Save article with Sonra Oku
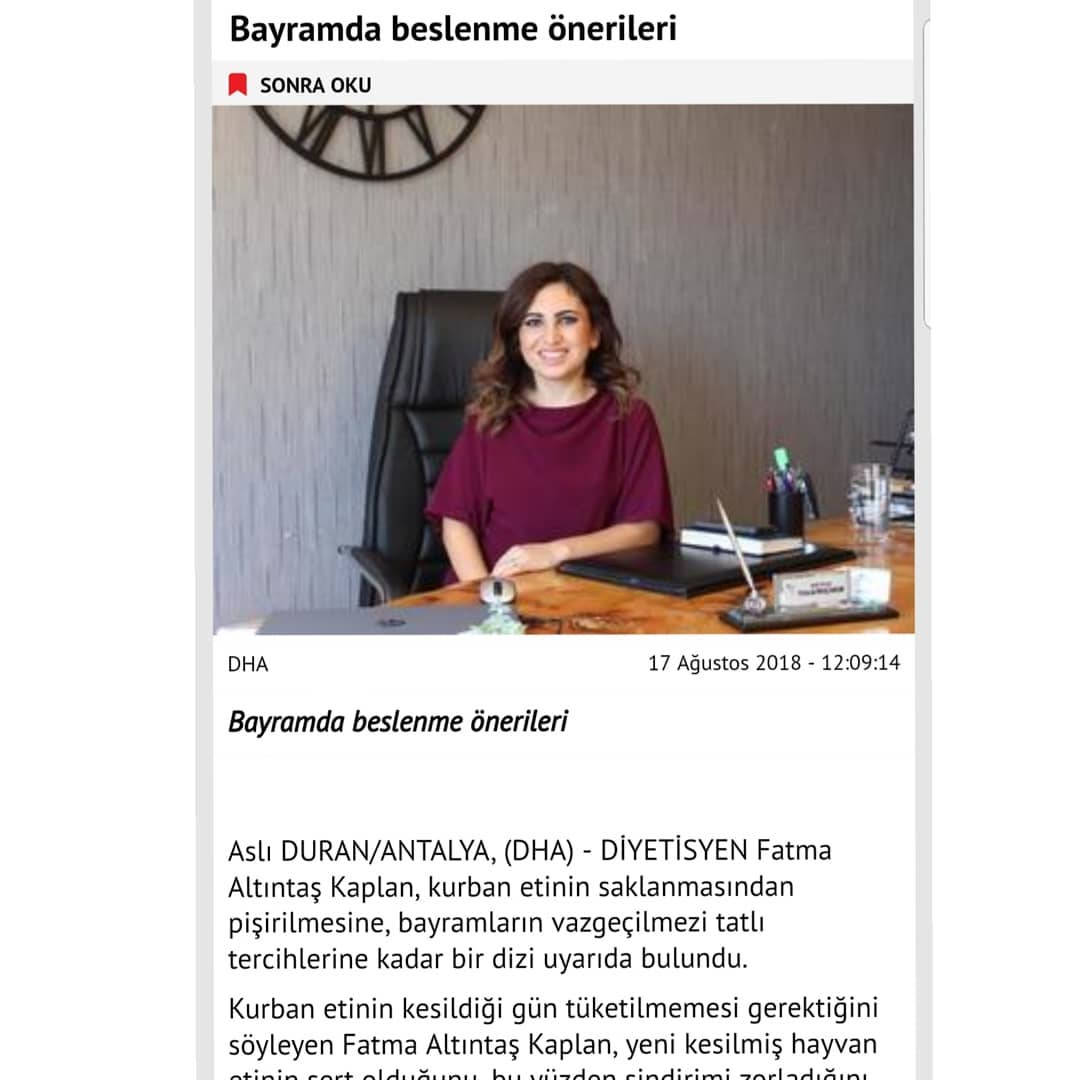 click(x=300, y=85)
